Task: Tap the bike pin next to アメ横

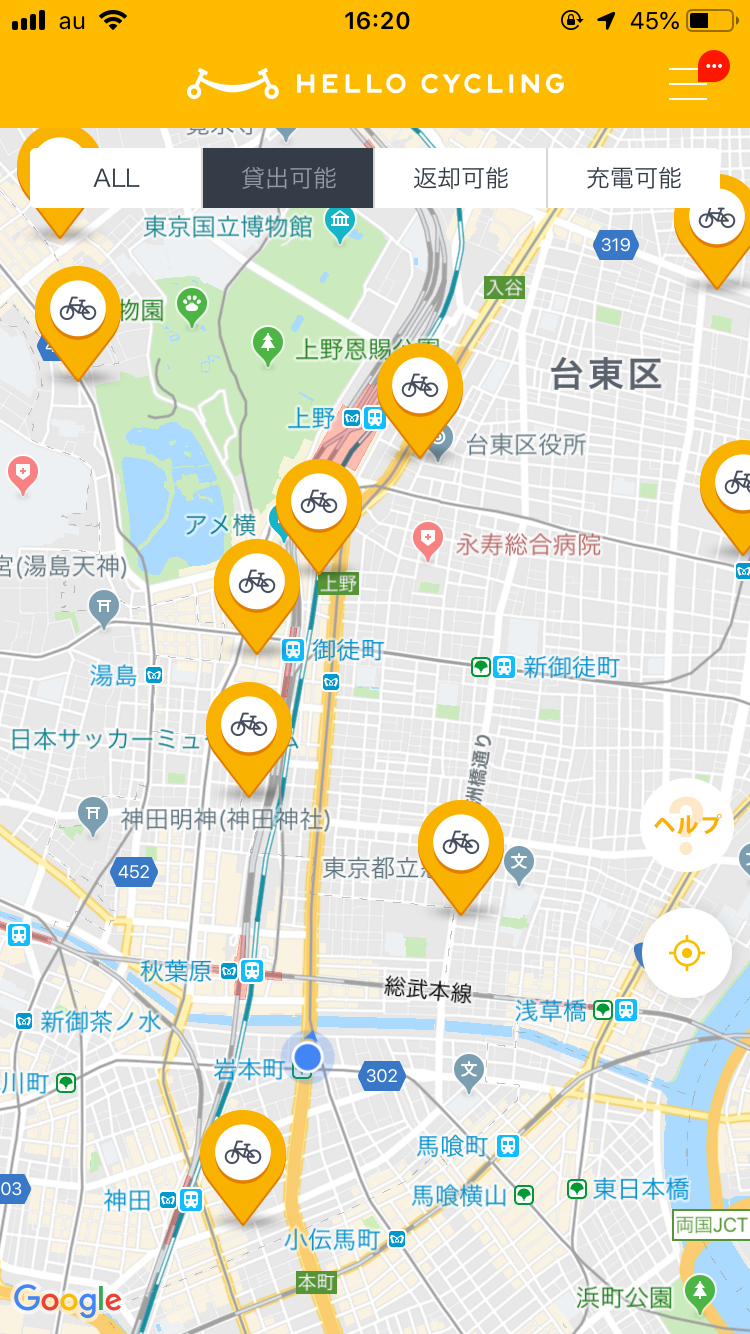Action: pos(319,515)
